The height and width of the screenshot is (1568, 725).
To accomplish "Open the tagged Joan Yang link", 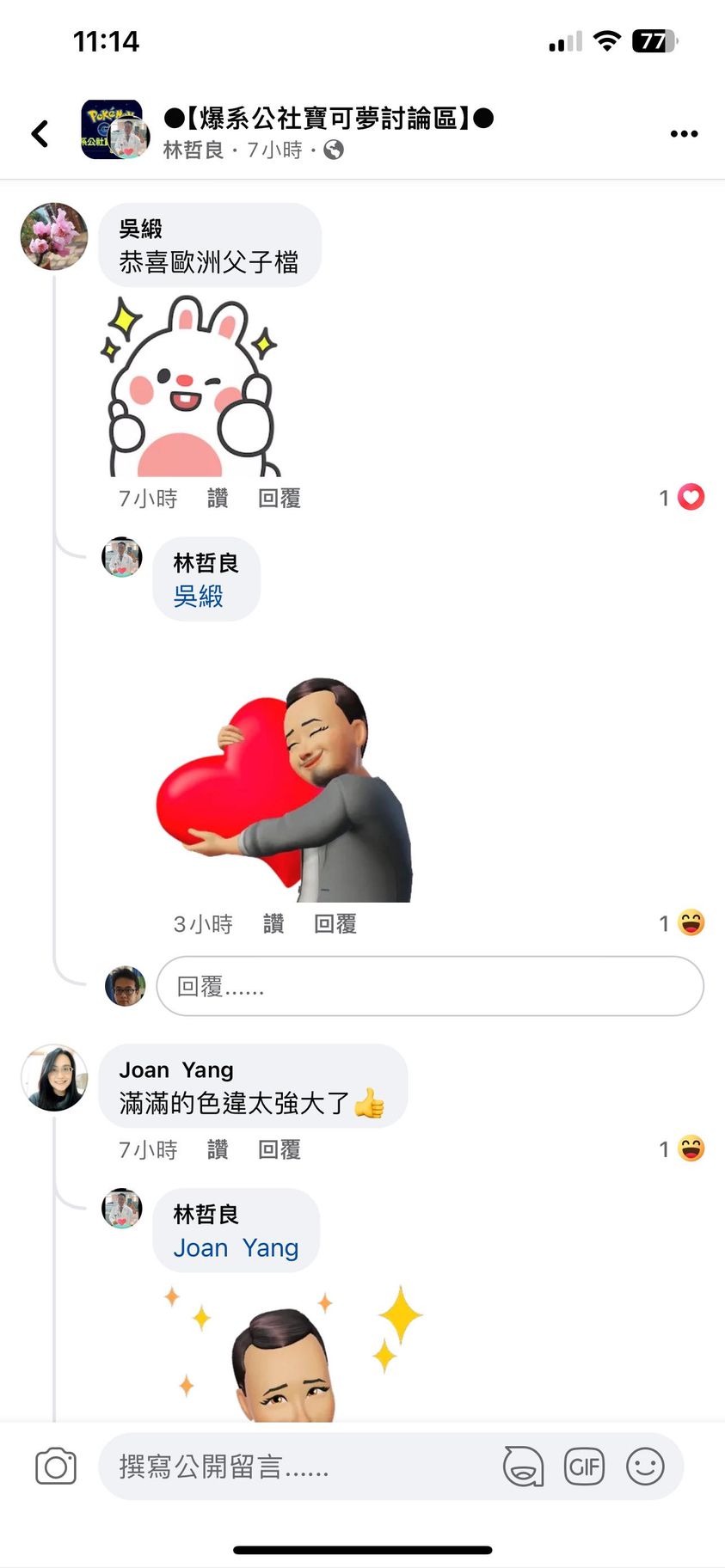I will point(236,1247).
